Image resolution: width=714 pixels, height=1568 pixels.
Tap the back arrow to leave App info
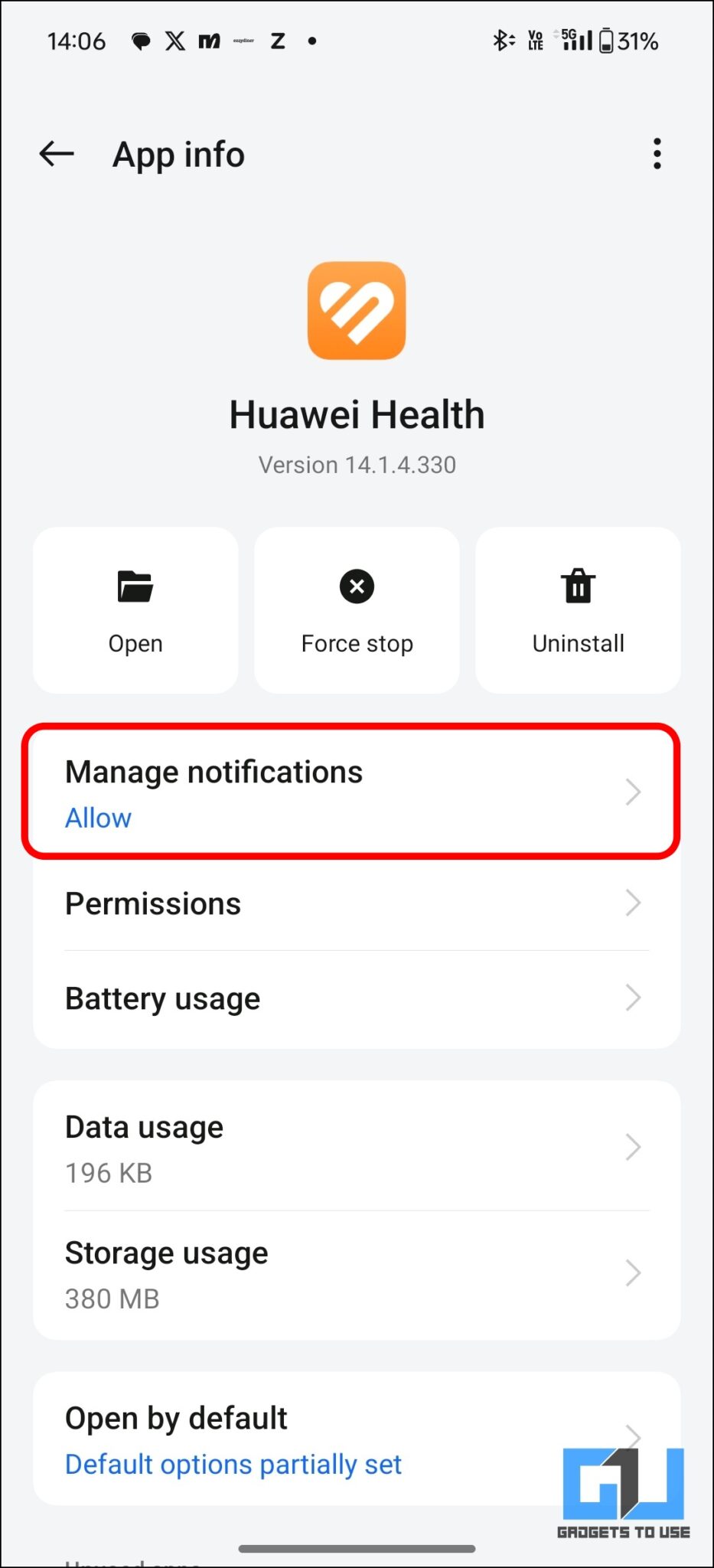(x=55, y=153)
